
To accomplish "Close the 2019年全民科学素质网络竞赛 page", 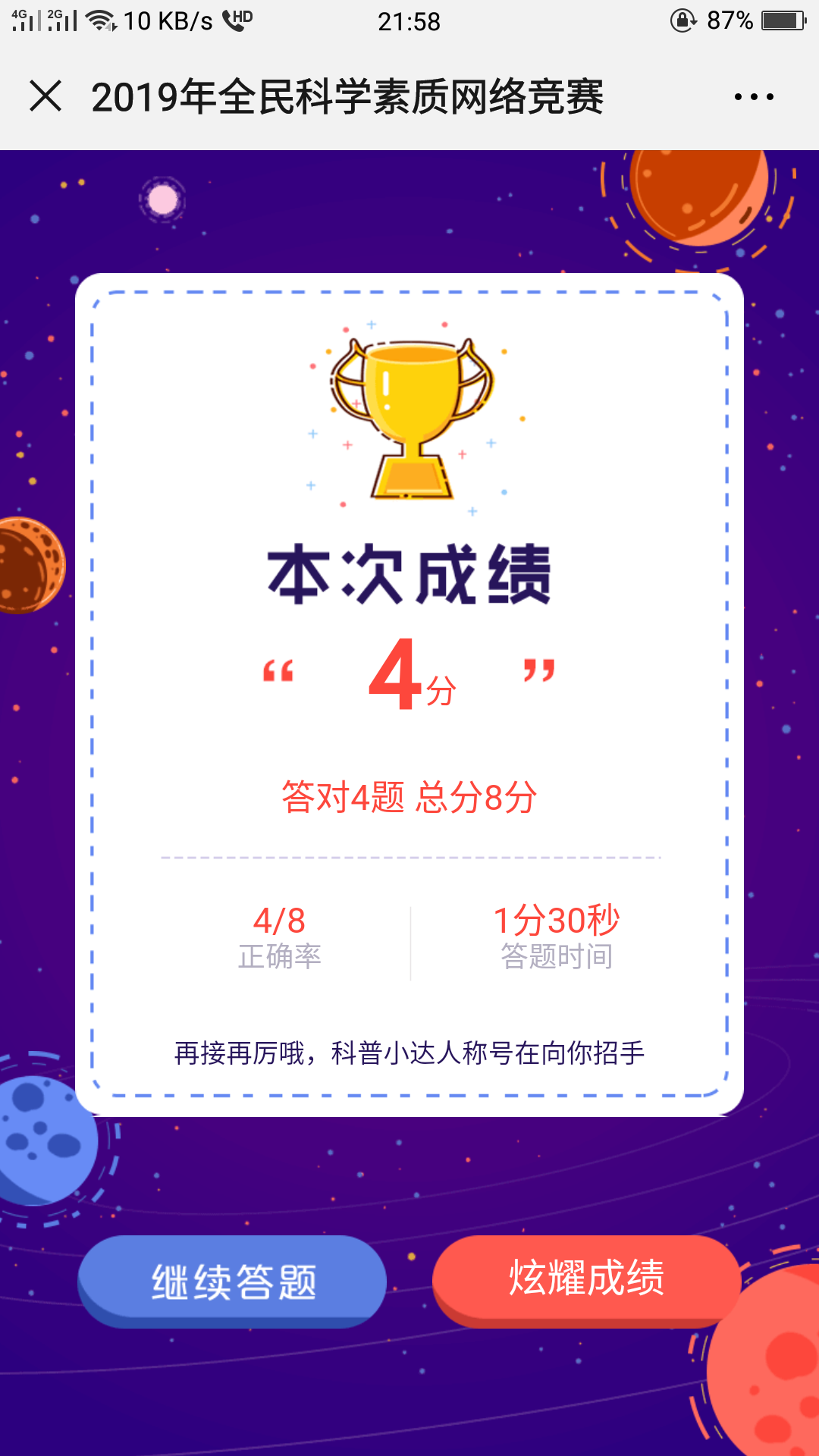I will click(45, 96).
